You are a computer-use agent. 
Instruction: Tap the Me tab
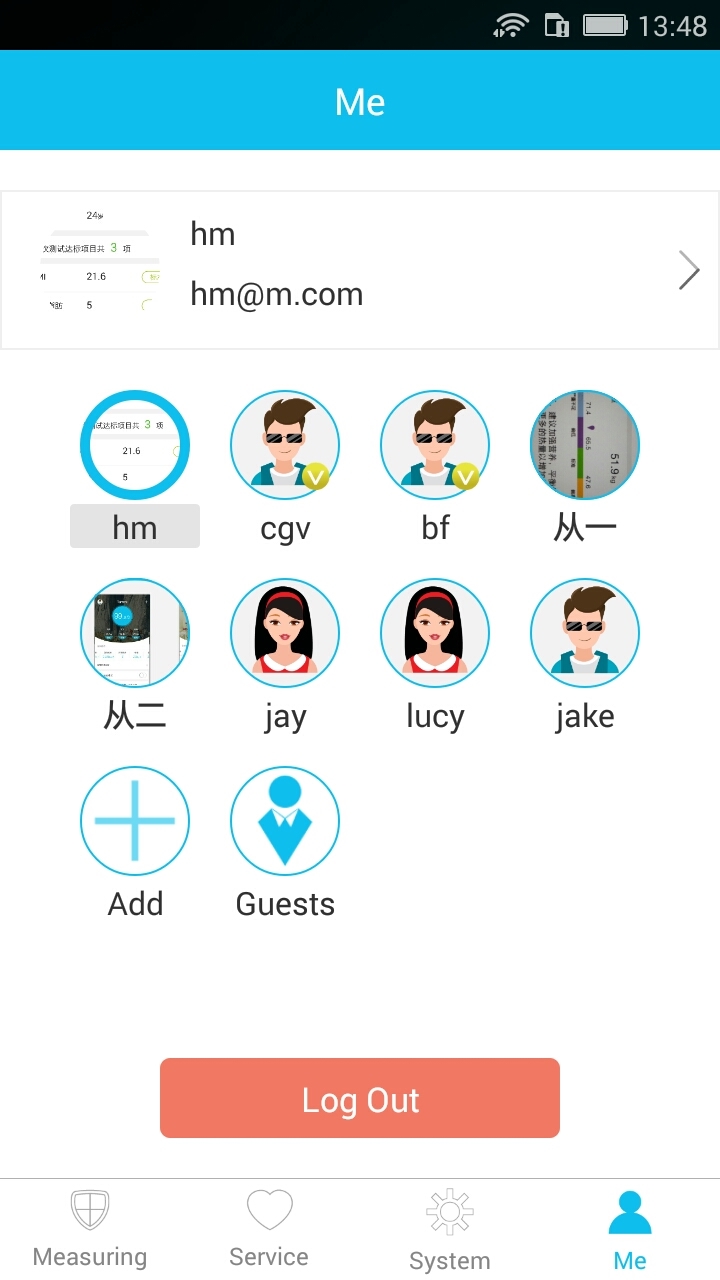[630, 1230]
